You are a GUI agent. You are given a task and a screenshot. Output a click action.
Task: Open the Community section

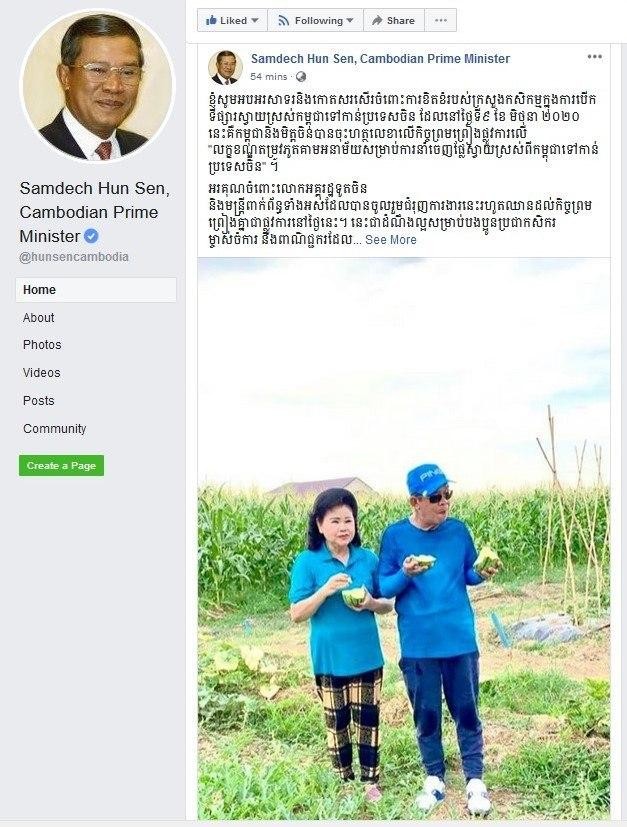[55, 429]
